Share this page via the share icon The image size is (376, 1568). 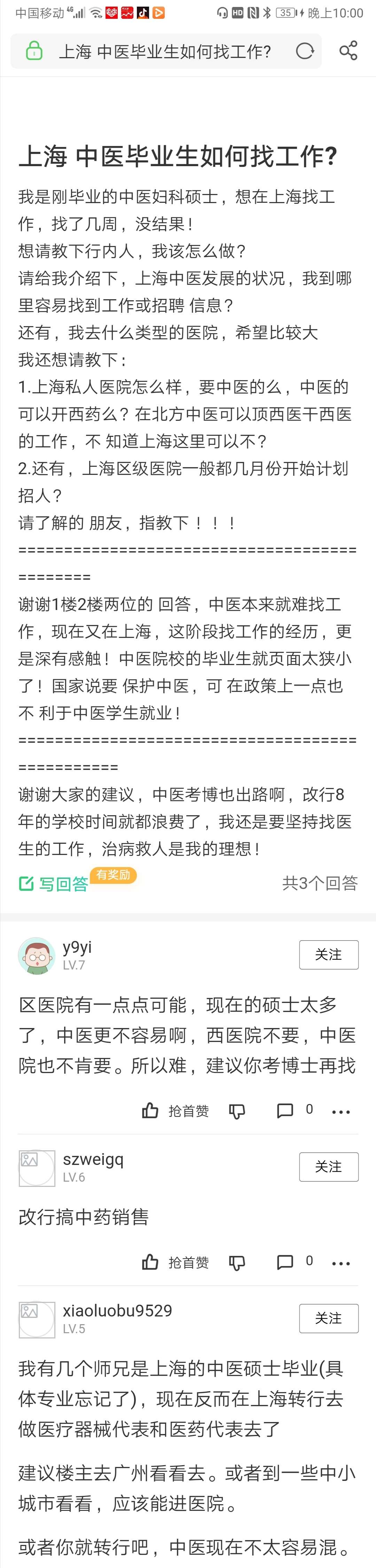pyautogui.click(x=348, y=51)
